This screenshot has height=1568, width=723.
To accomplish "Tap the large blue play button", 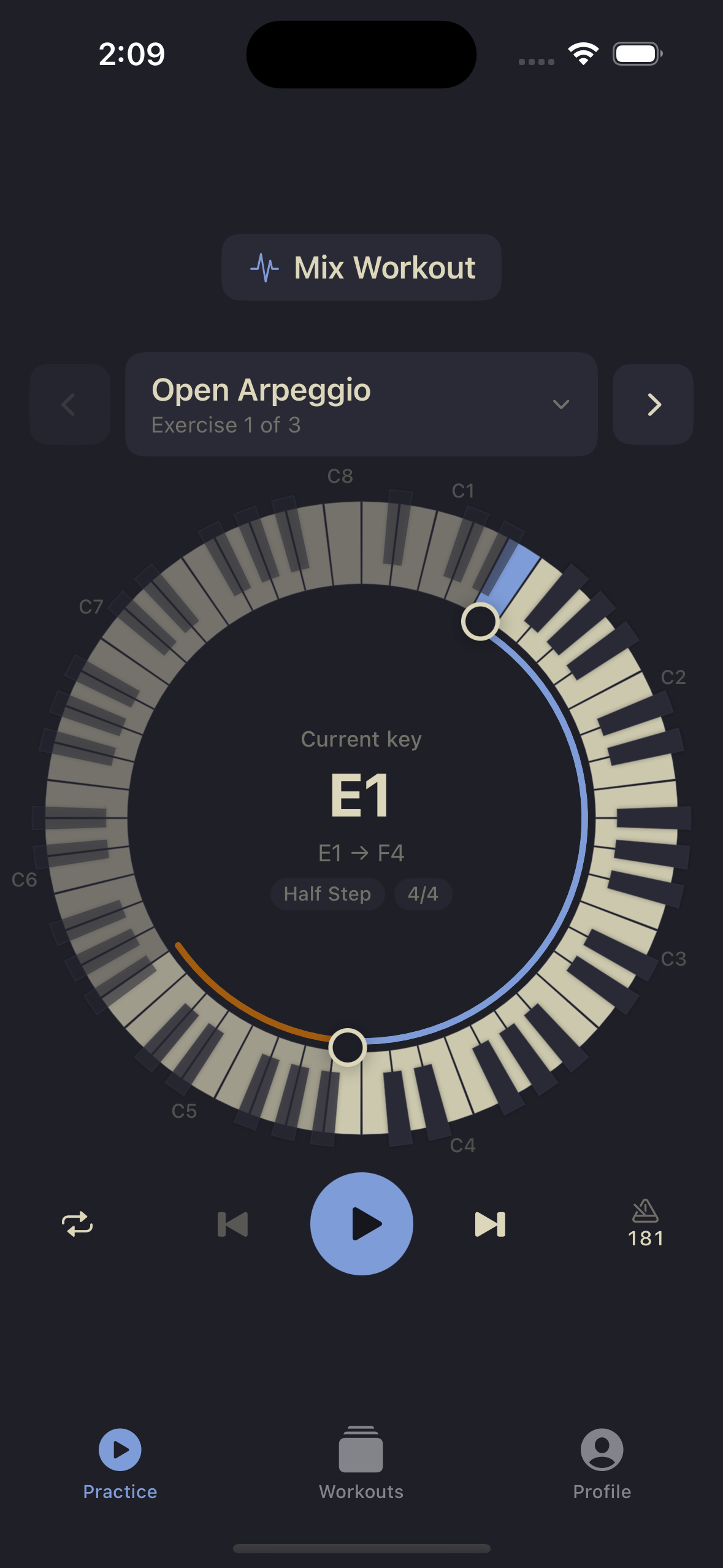I will (x=361, y=1224).
